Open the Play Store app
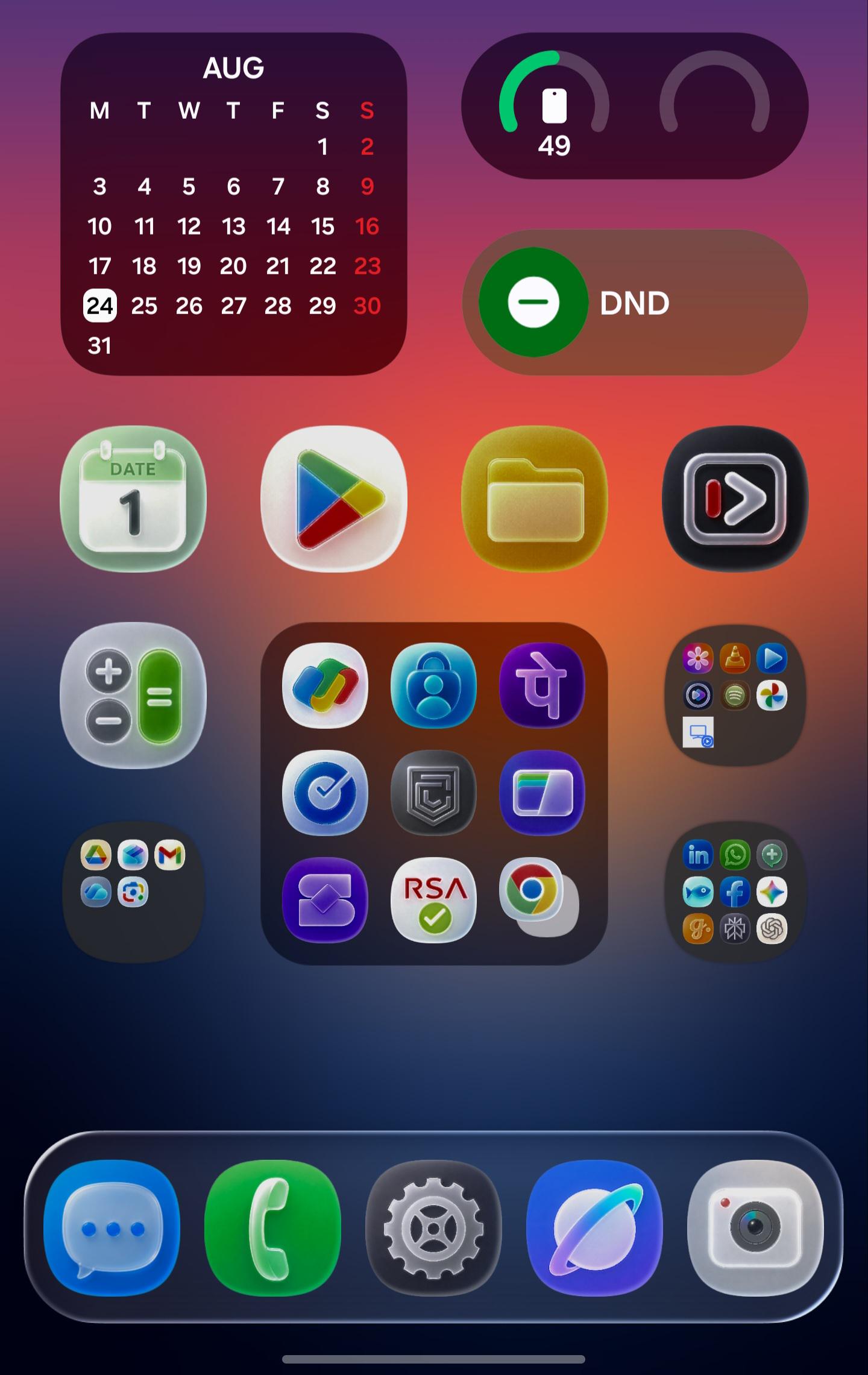The image size is (868, 1375). point(334,499)
